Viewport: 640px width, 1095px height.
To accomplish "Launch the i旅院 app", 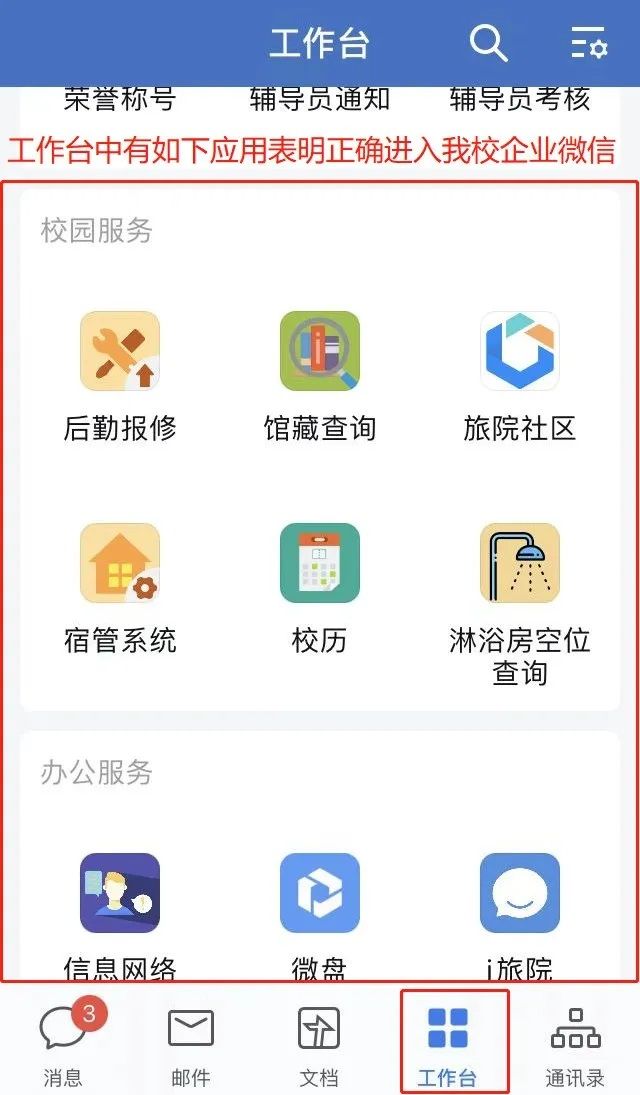I will pyautogui.click(x=520, y=894).
